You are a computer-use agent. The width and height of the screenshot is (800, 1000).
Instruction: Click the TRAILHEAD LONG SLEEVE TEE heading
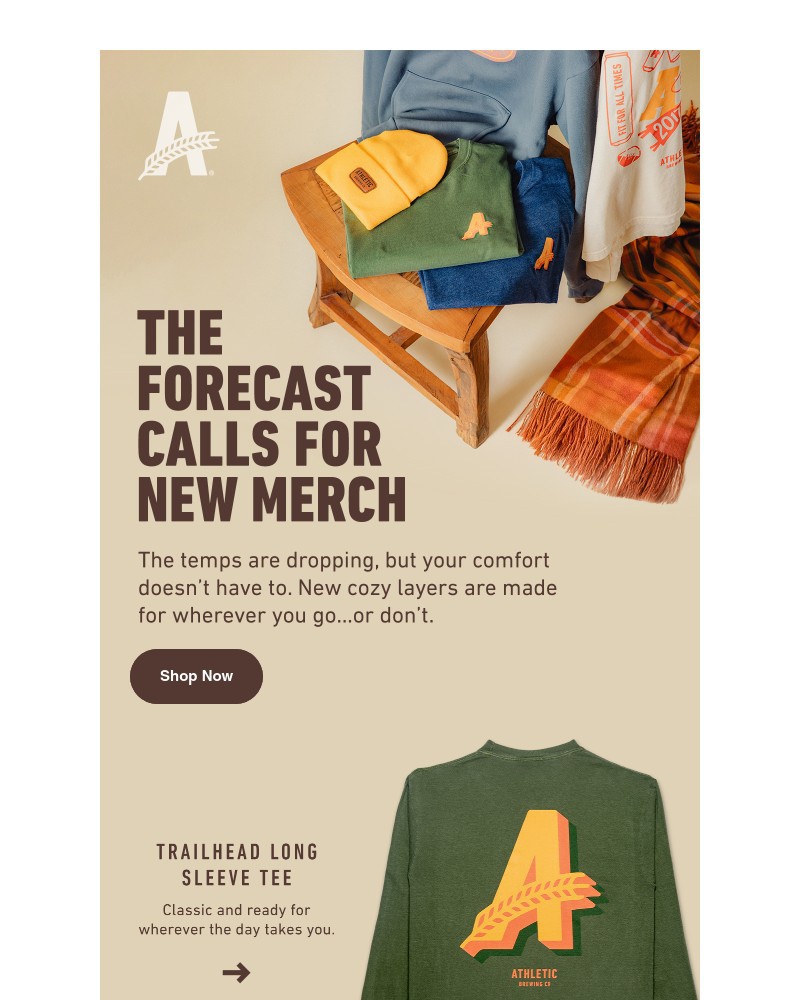[x=238, y=864]
